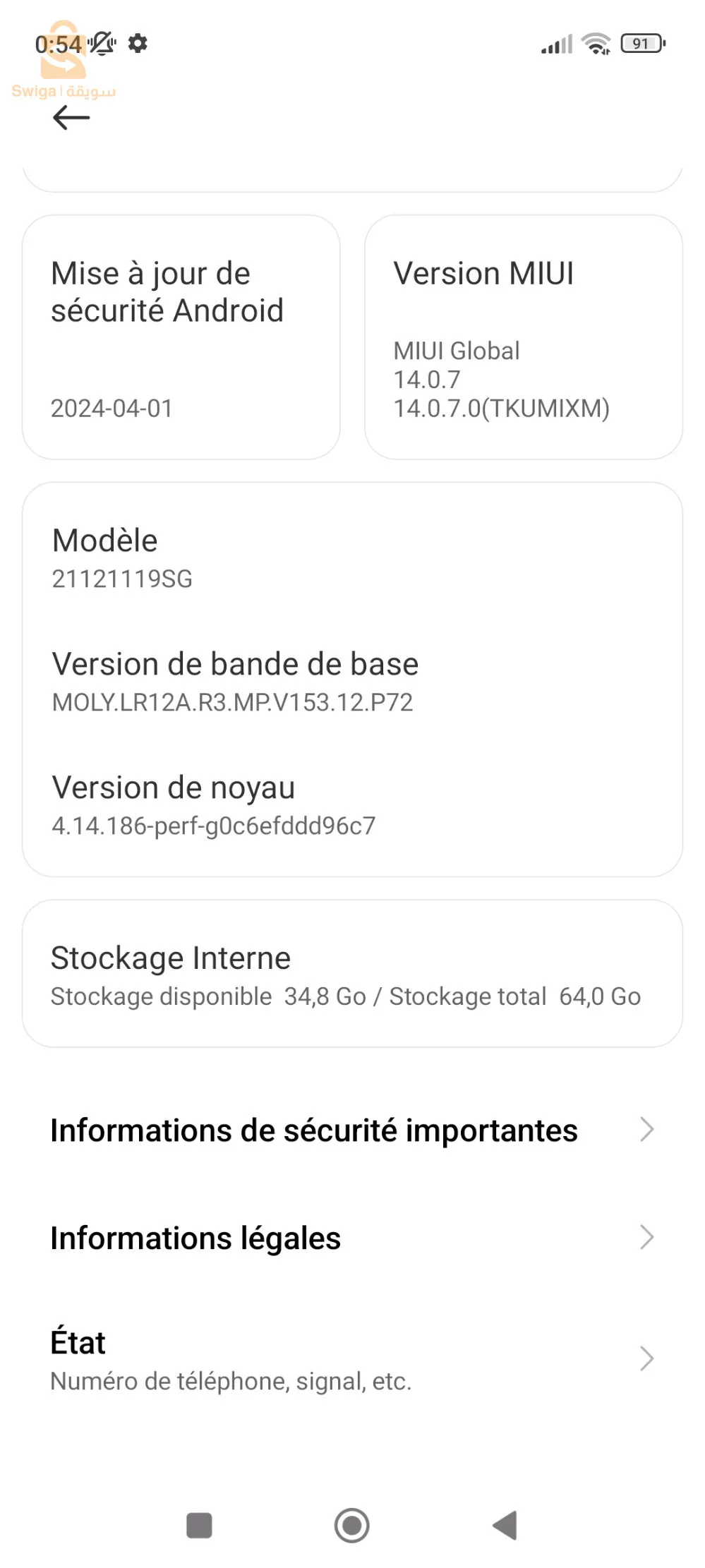The image size is (705, 1568).
Task: Open Stockage Interne details
Action: tap(352, 974)
